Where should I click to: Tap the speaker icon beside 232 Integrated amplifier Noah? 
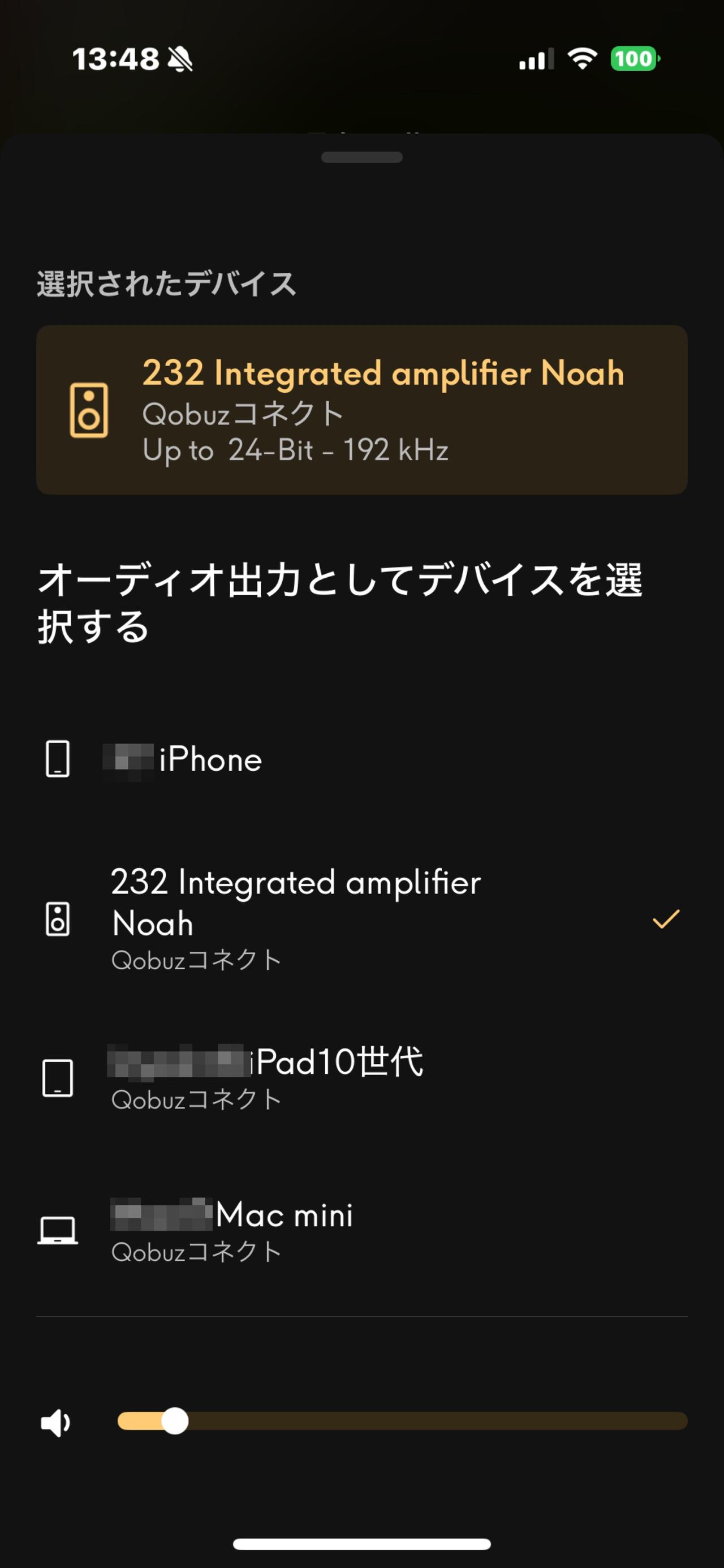(59, 920)
